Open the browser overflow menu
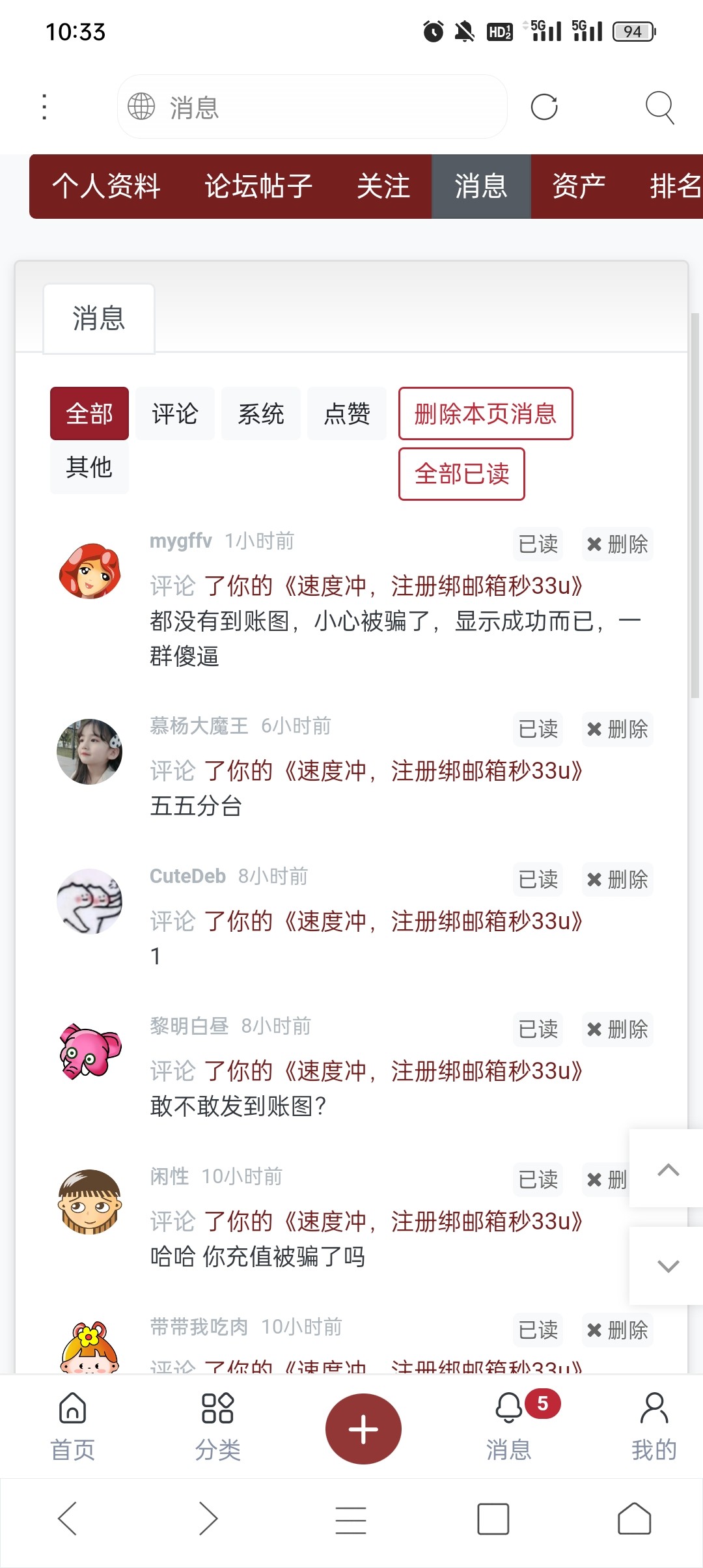703x1568 pixels. point(44,107)
